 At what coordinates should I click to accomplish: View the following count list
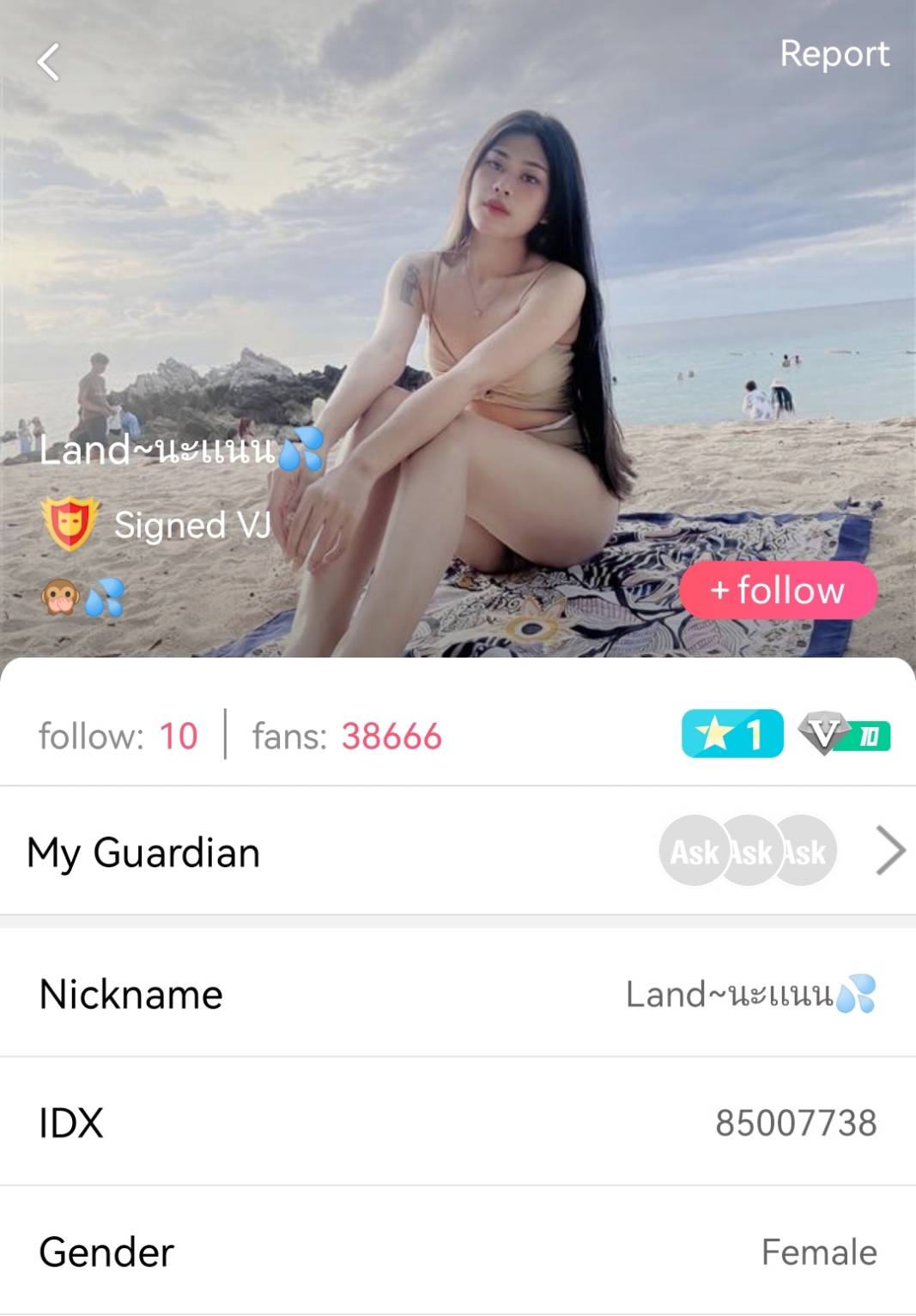tap(118, 736)
